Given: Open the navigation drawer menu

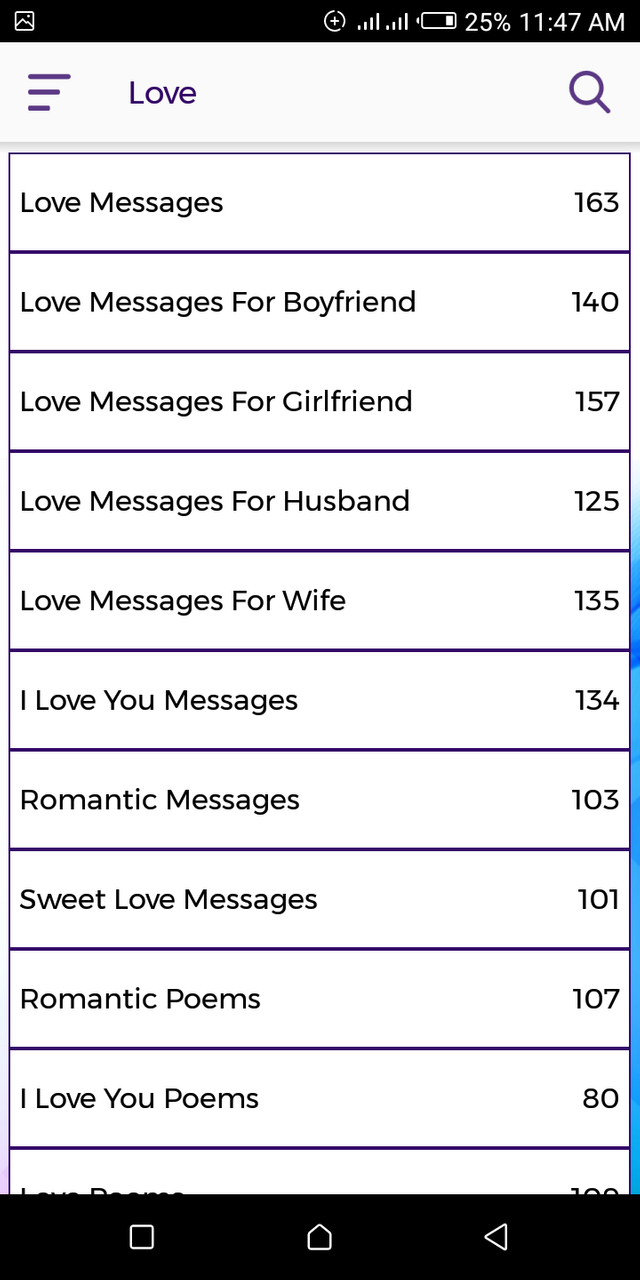Looking at the screenshot, I should 49,93.
